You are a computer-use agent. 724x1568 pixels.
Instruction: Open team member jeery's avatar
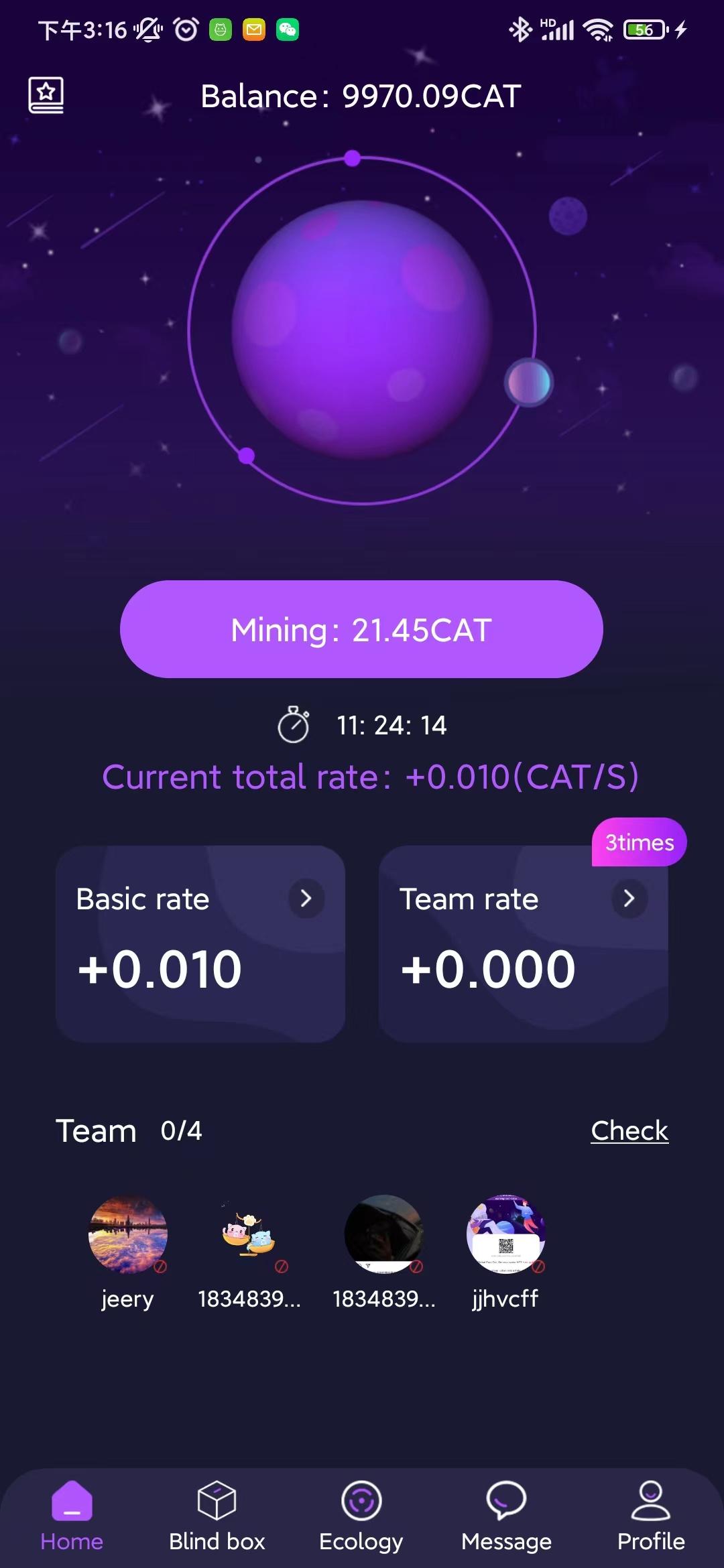tap(128, 1234)
